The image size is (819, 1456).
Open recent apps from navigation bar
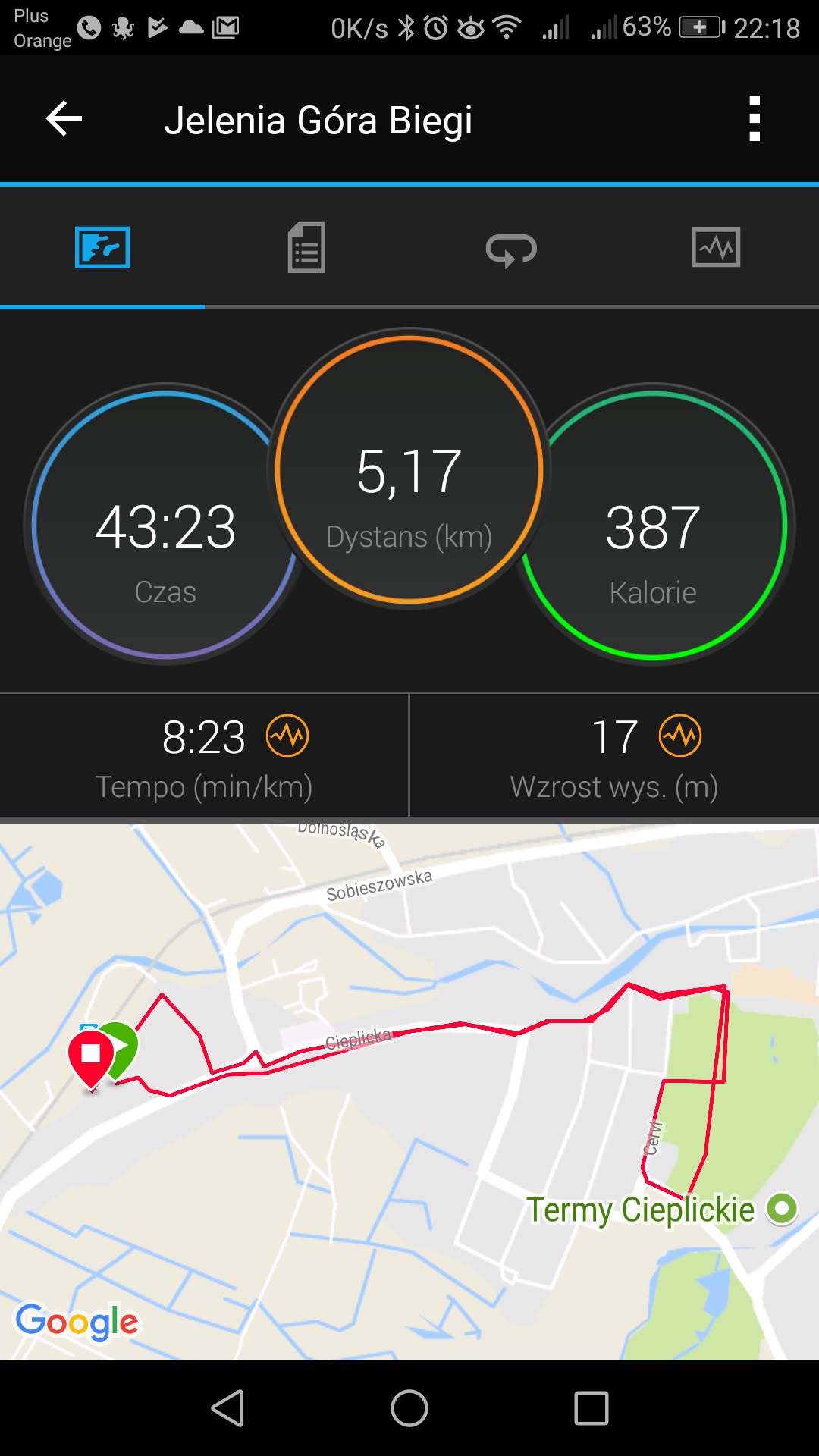(x=591, y=1408)
